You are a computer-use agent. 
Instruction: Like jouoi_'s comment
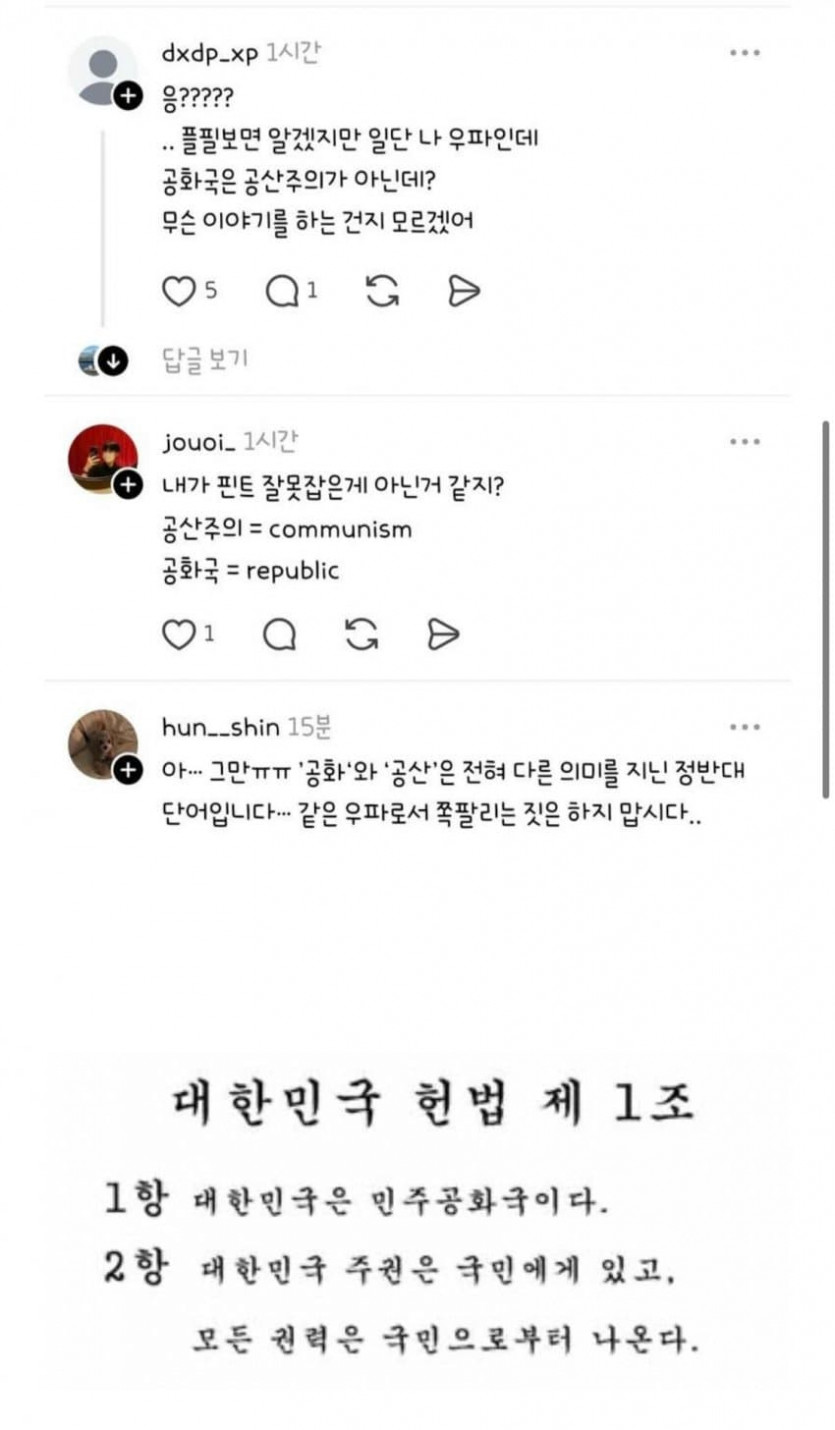point(178,634)
